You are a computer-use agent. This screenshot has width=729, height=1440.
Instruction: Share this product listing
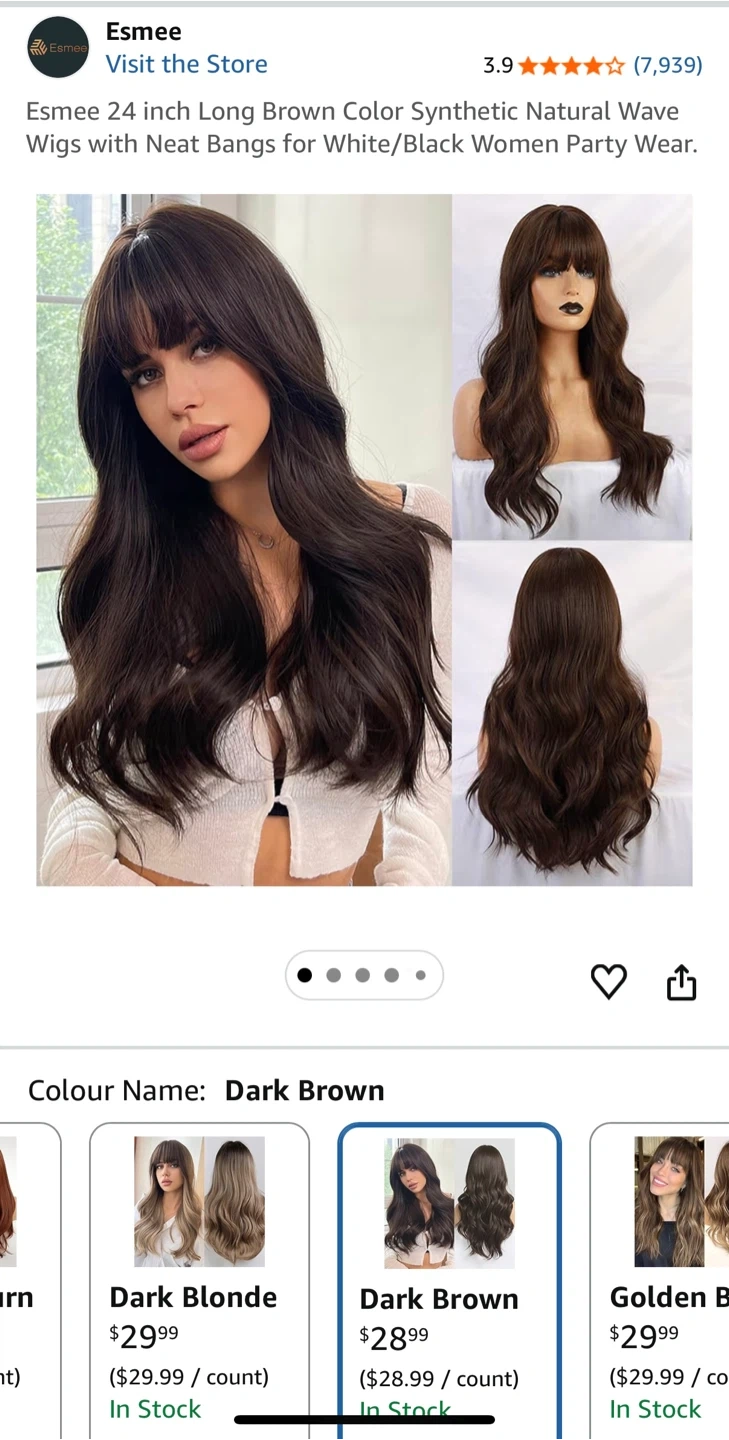coord(681,982)
